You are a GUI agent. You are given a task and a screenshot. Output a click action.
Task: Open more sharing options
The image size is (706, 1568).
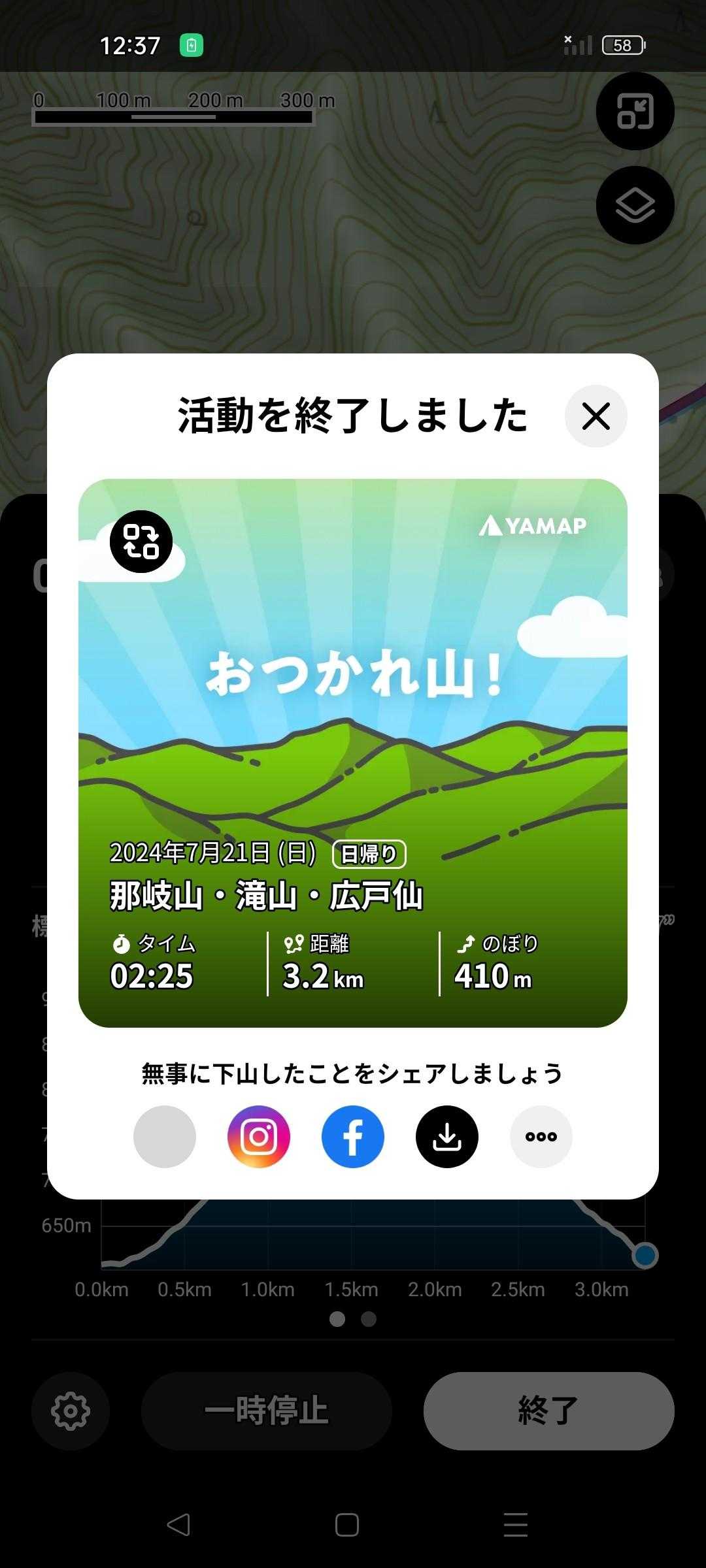pos(541,1137)
